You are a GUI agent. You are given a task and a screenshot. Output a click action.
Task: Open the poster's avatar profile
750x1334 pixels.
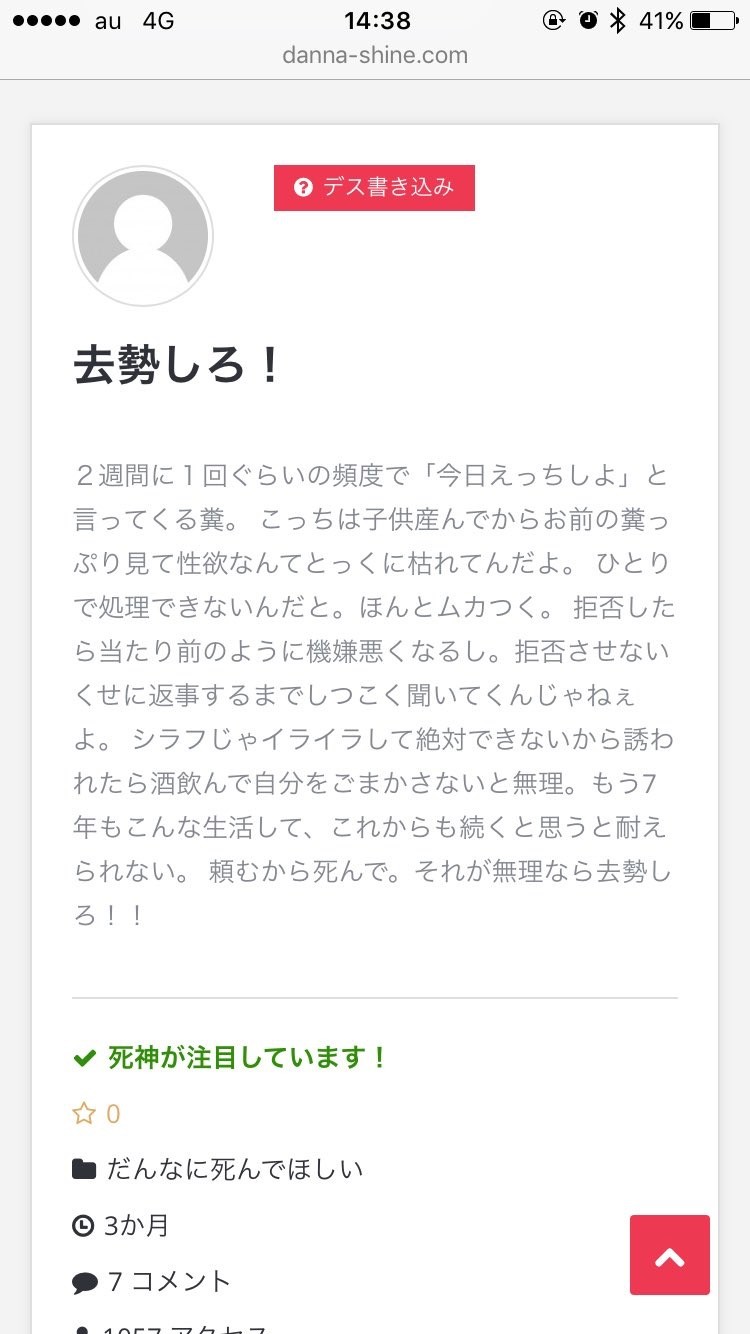143,236
